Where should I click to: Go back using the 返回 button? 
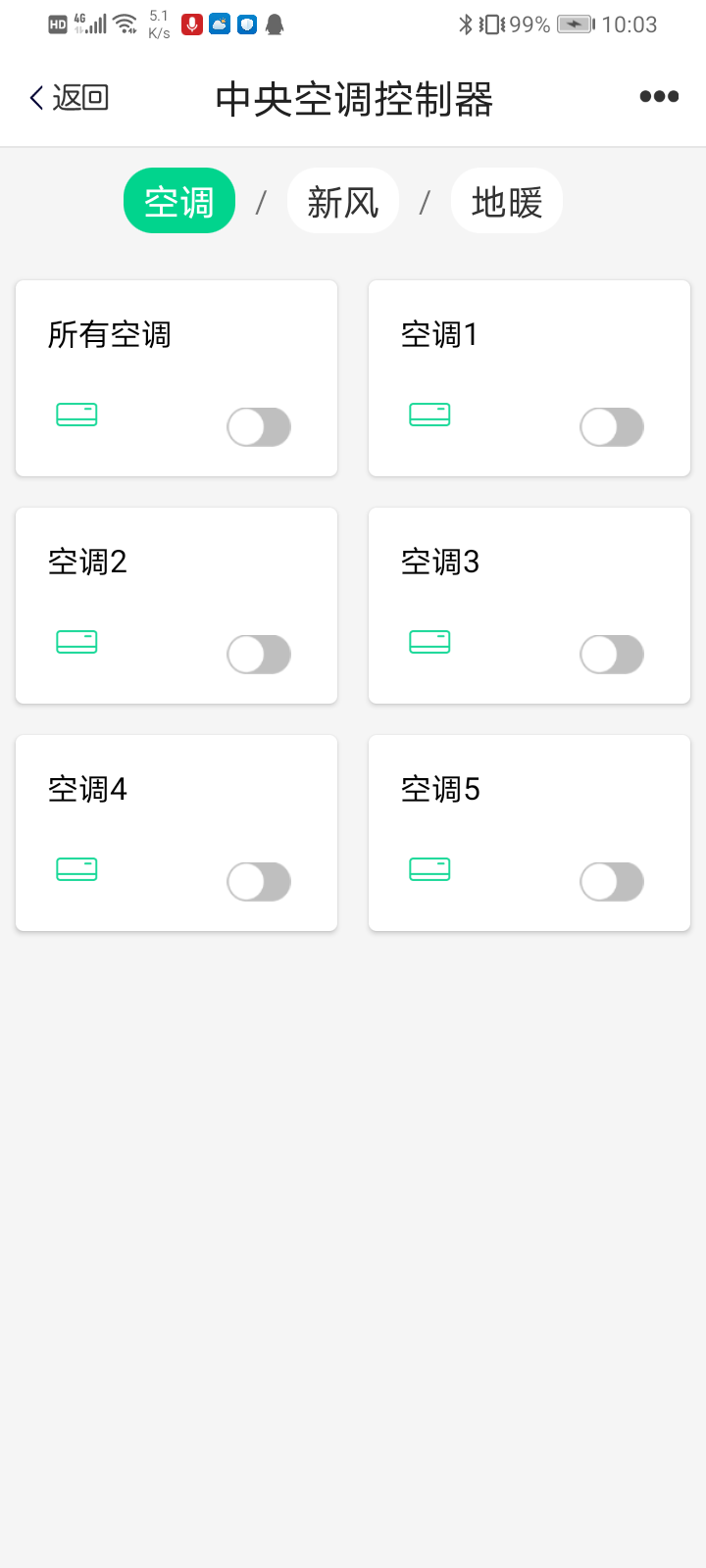pyautogui.click(x=69, y=97)
